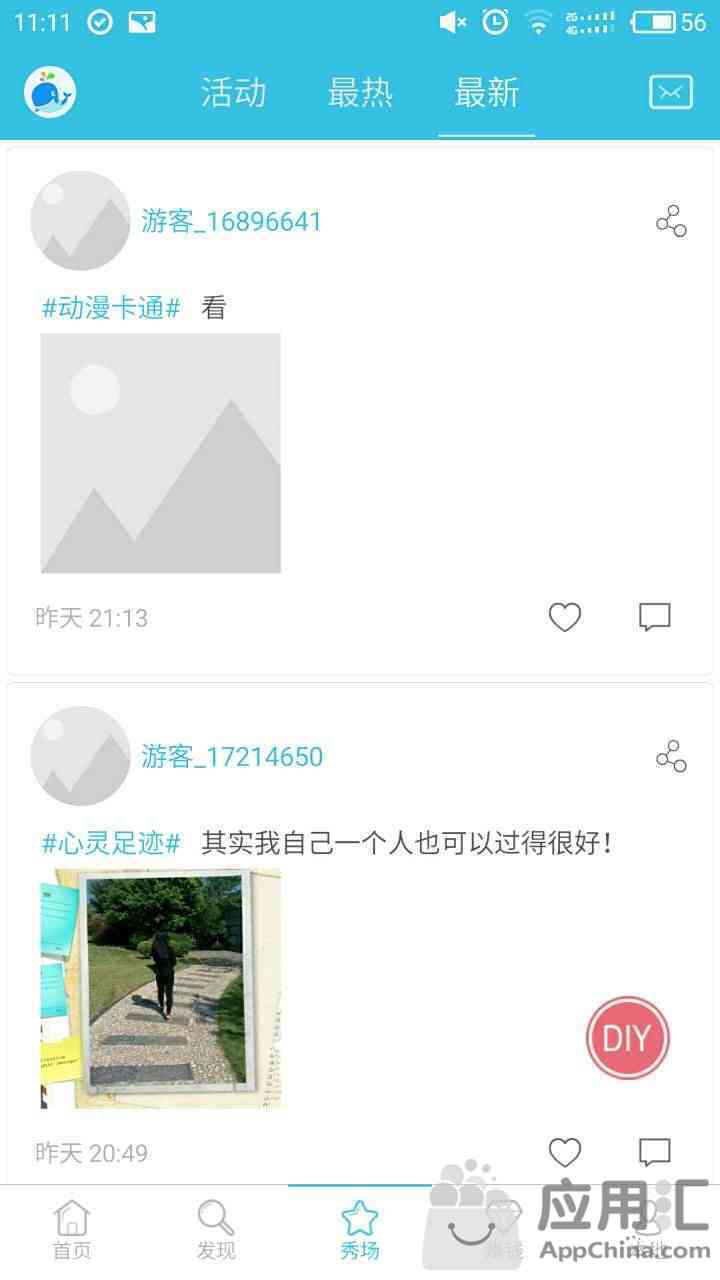Open the whale profile avatar
This screenshot has height=1280, width=720.
click(x=50, y=93)
